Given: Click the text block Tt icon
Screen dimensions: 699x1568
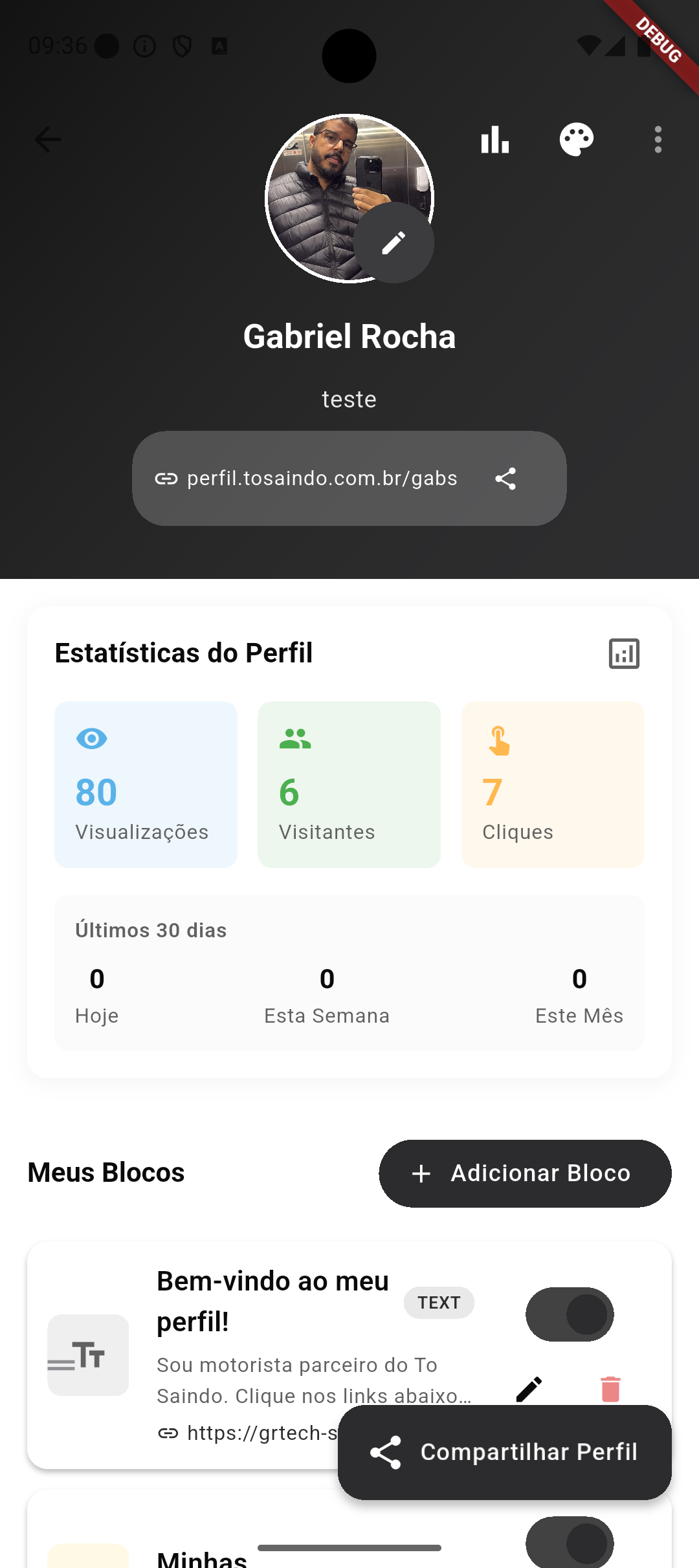Looking at the screenshot, I should tap(88, 1356).
